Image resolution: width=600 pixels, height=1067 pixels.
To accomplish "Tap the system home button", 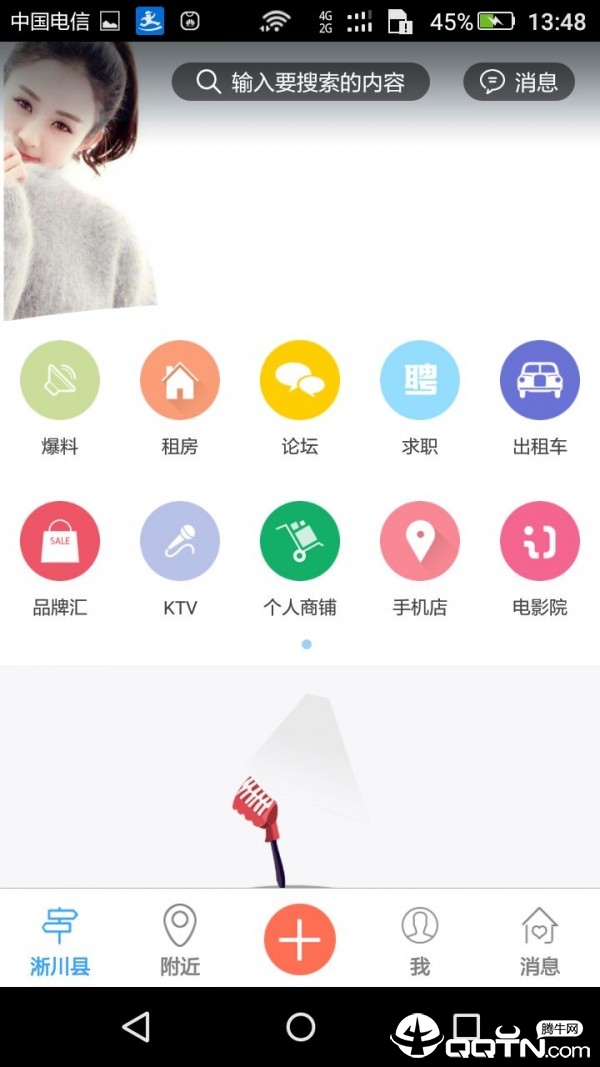I will click(300, 1026).
